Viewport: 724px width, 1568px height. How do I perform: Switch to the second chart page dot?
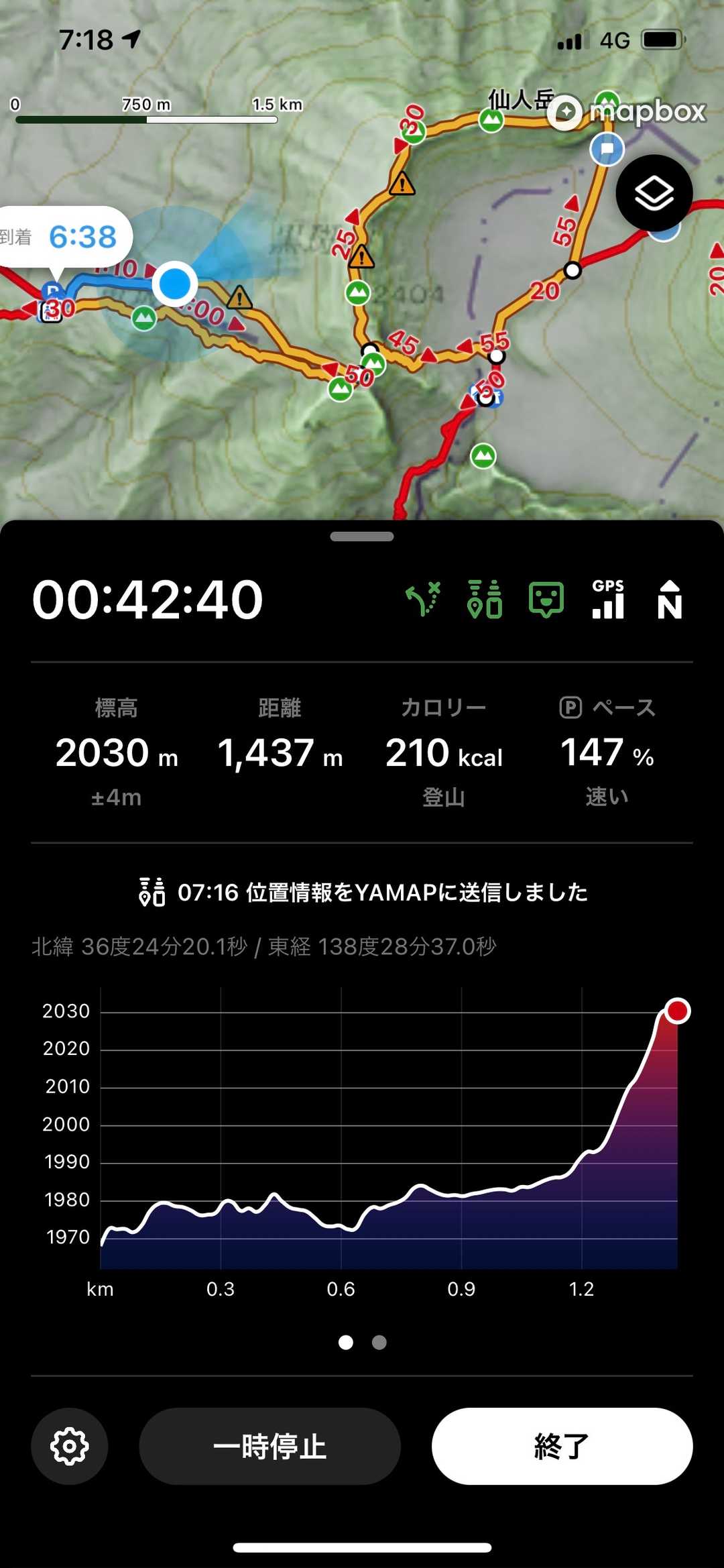379,1342
